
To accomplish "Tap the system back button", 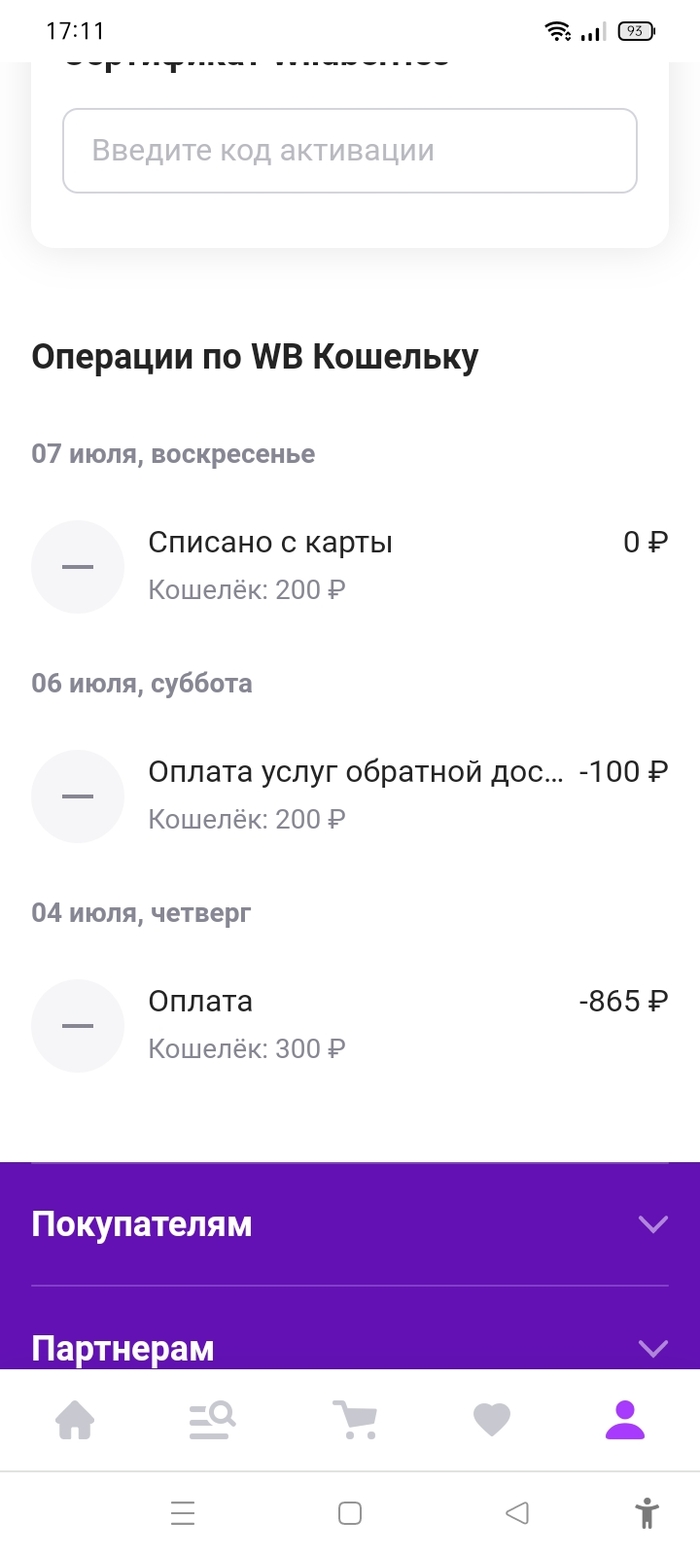I will click(x=517, y=1513).
